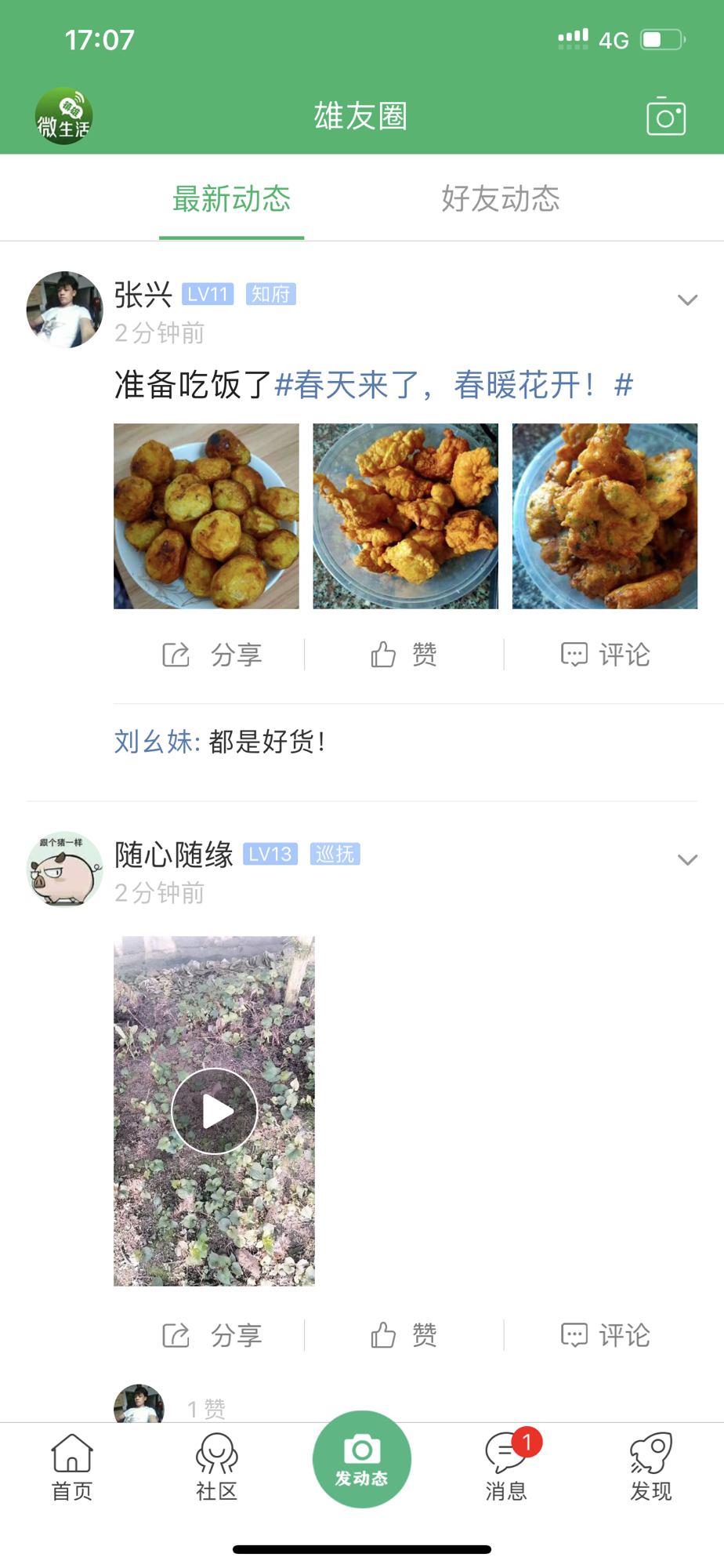The height and width of the screenshot is (1568, 724).
Task: Tap the 发动态 button
Action: (x=361, y=1460)
